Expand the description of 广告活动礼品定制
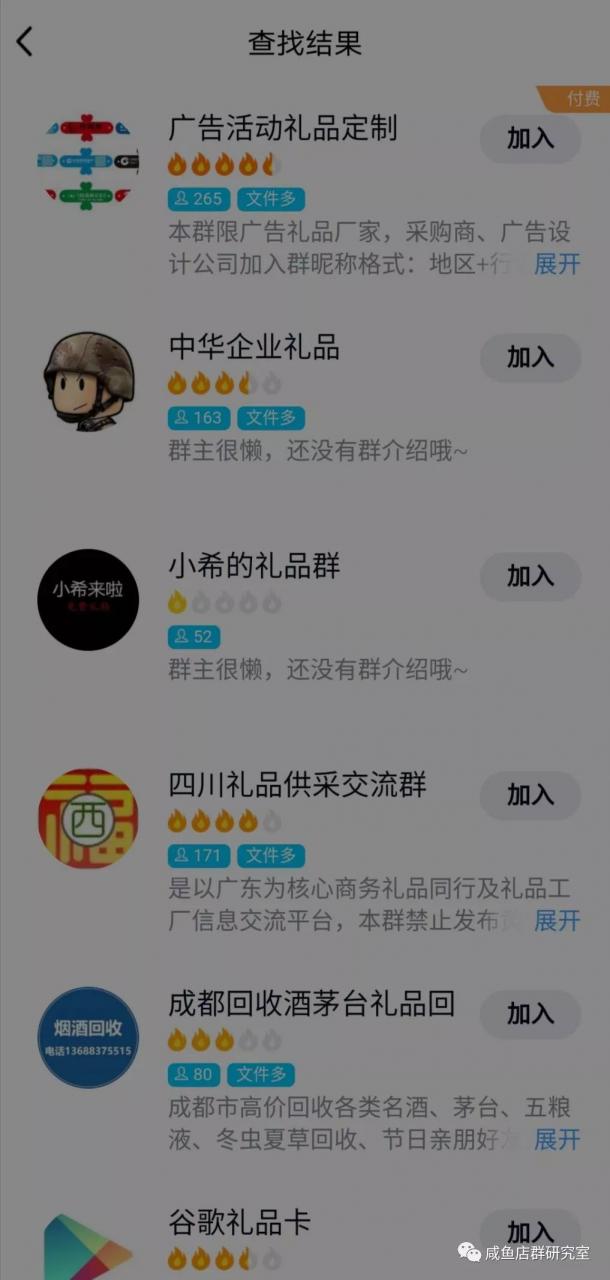The height and width of the screenshot is (1280, 610). click(557, 264)
